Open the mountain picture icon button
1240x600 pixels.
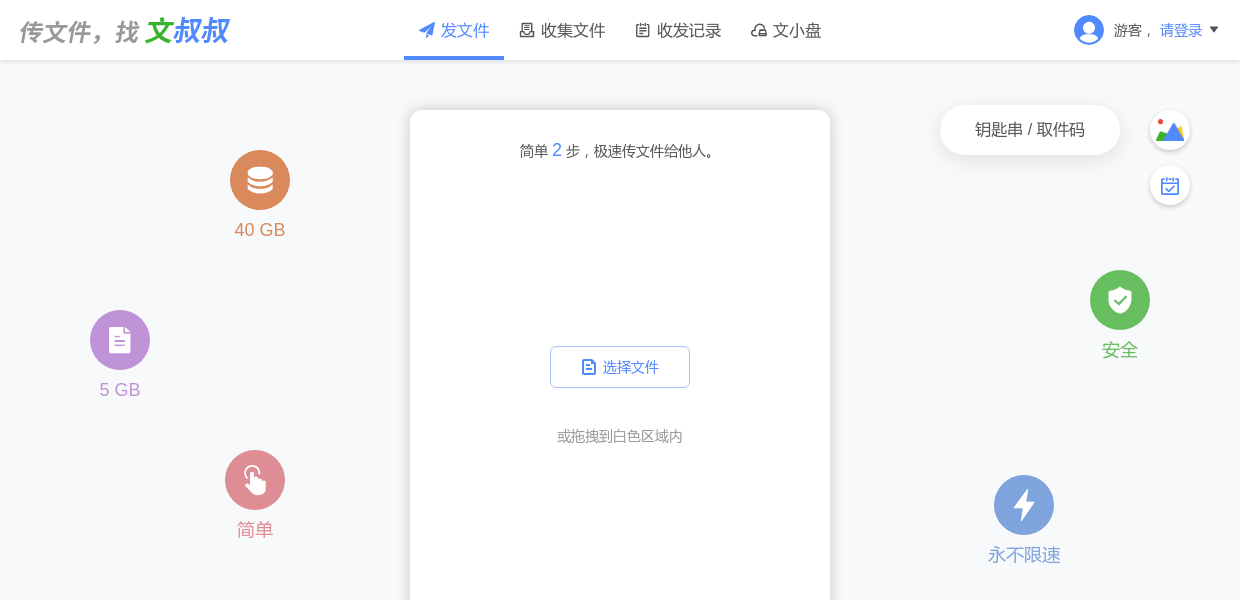click(x=1169, y=130)
